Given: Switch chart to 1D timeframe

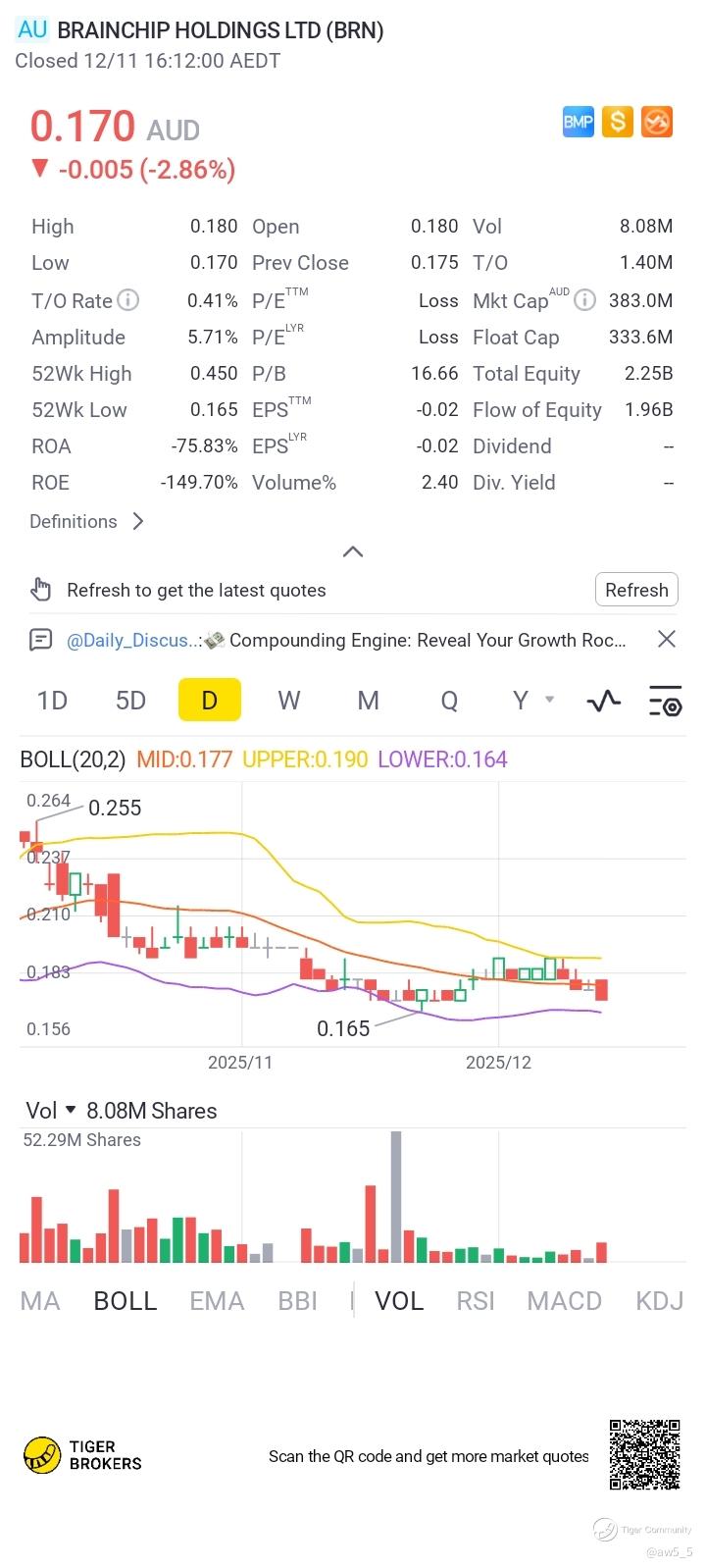Looking at the screenshot, I should click(x=52, y=701).
